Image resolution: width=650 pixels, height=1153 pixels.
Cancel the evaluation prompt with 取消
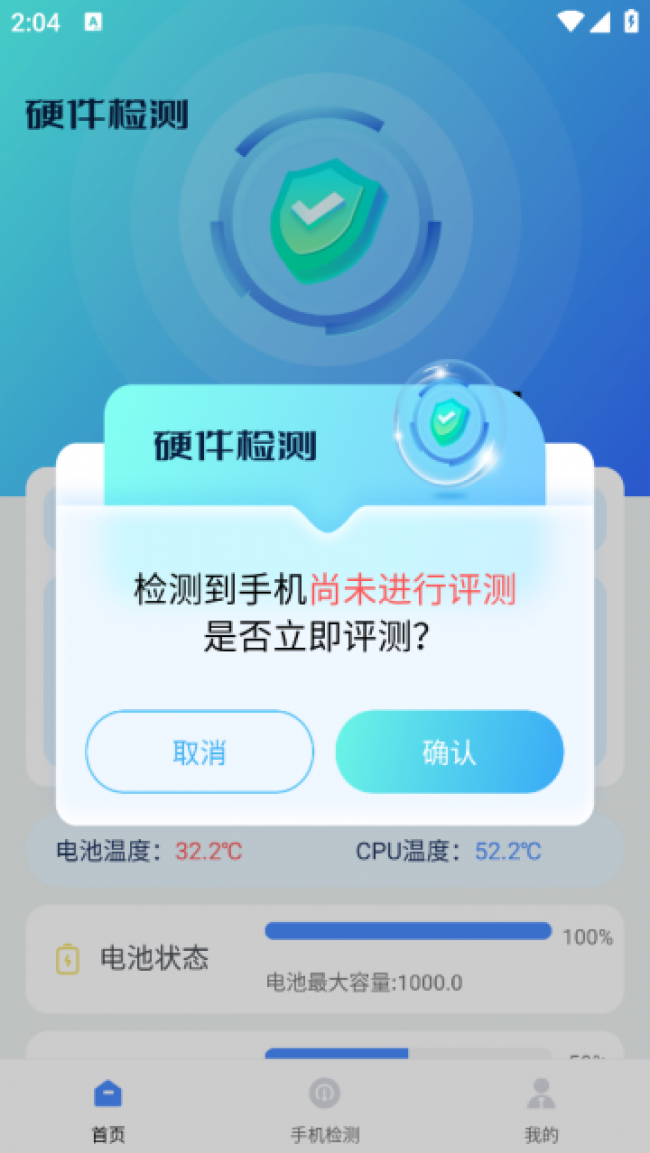point(199,752)
